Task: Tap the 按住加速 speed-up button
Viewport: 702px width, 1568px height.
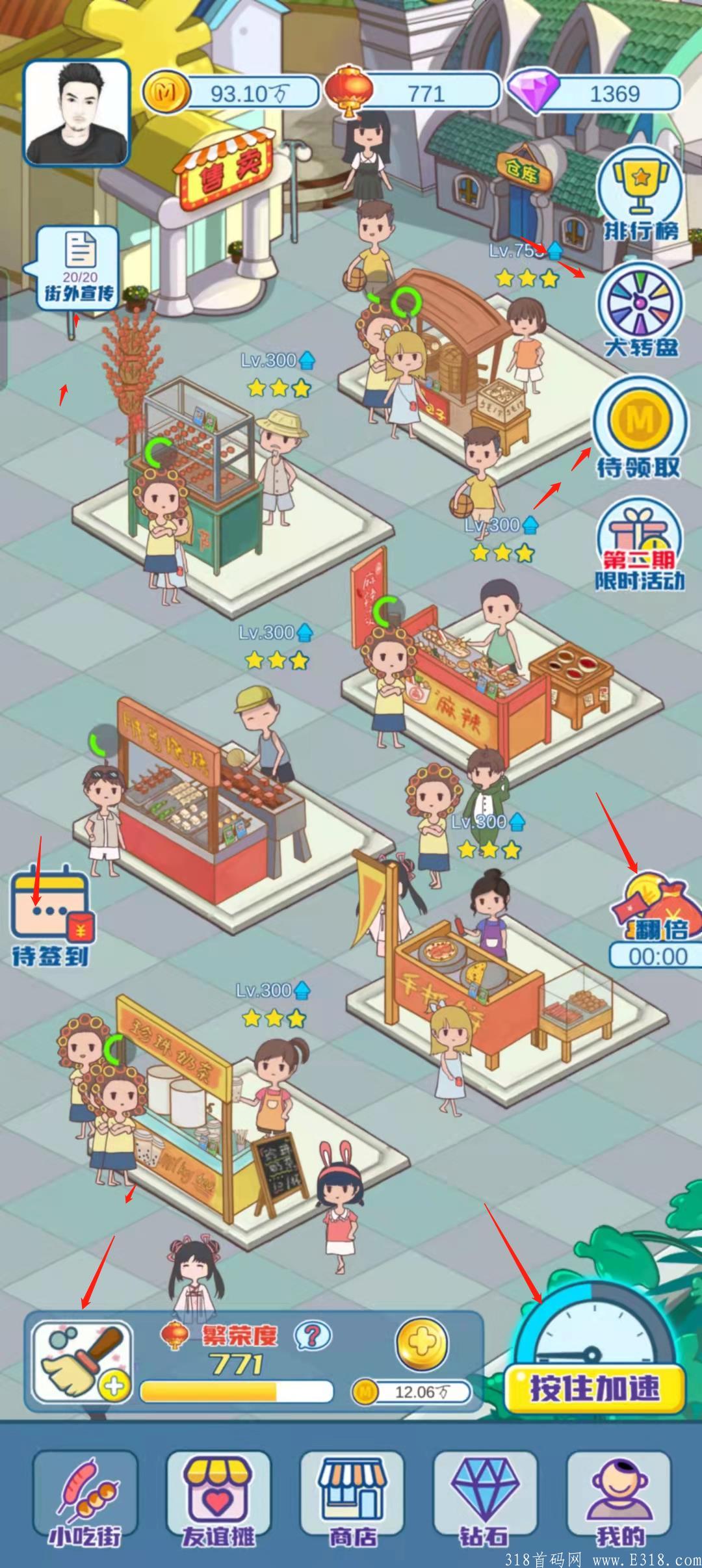Action: point(594,1388)
